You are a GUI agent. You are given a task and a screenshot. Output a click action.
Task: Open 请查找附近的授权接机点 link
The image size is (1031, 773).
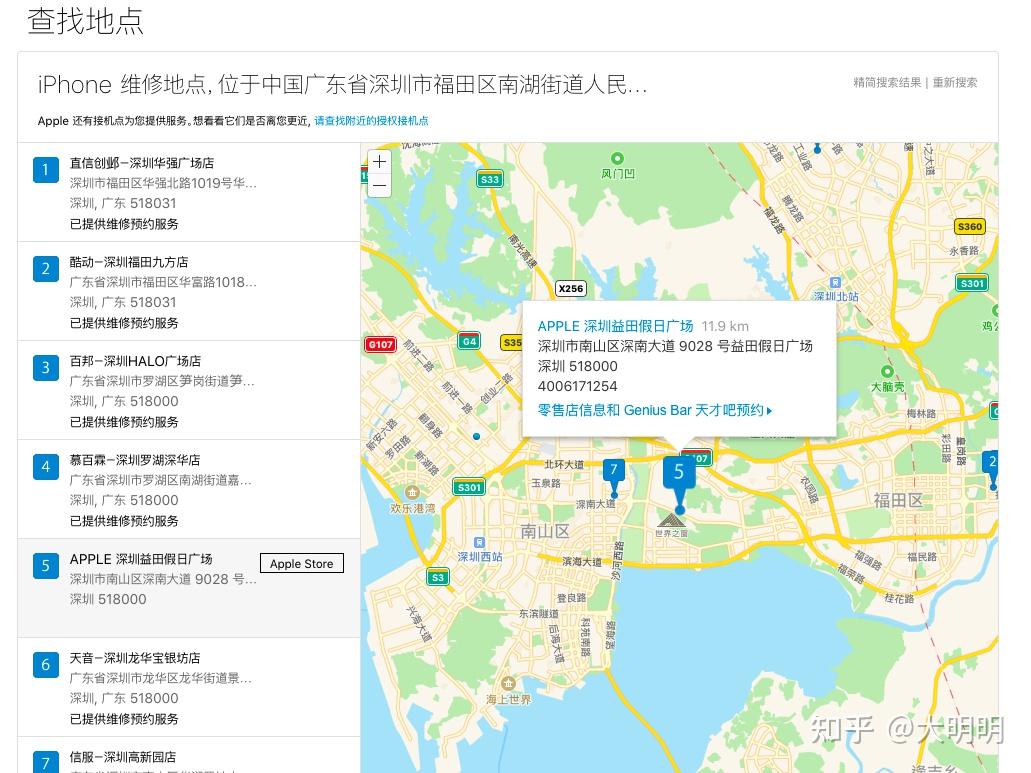click(371, 121)
